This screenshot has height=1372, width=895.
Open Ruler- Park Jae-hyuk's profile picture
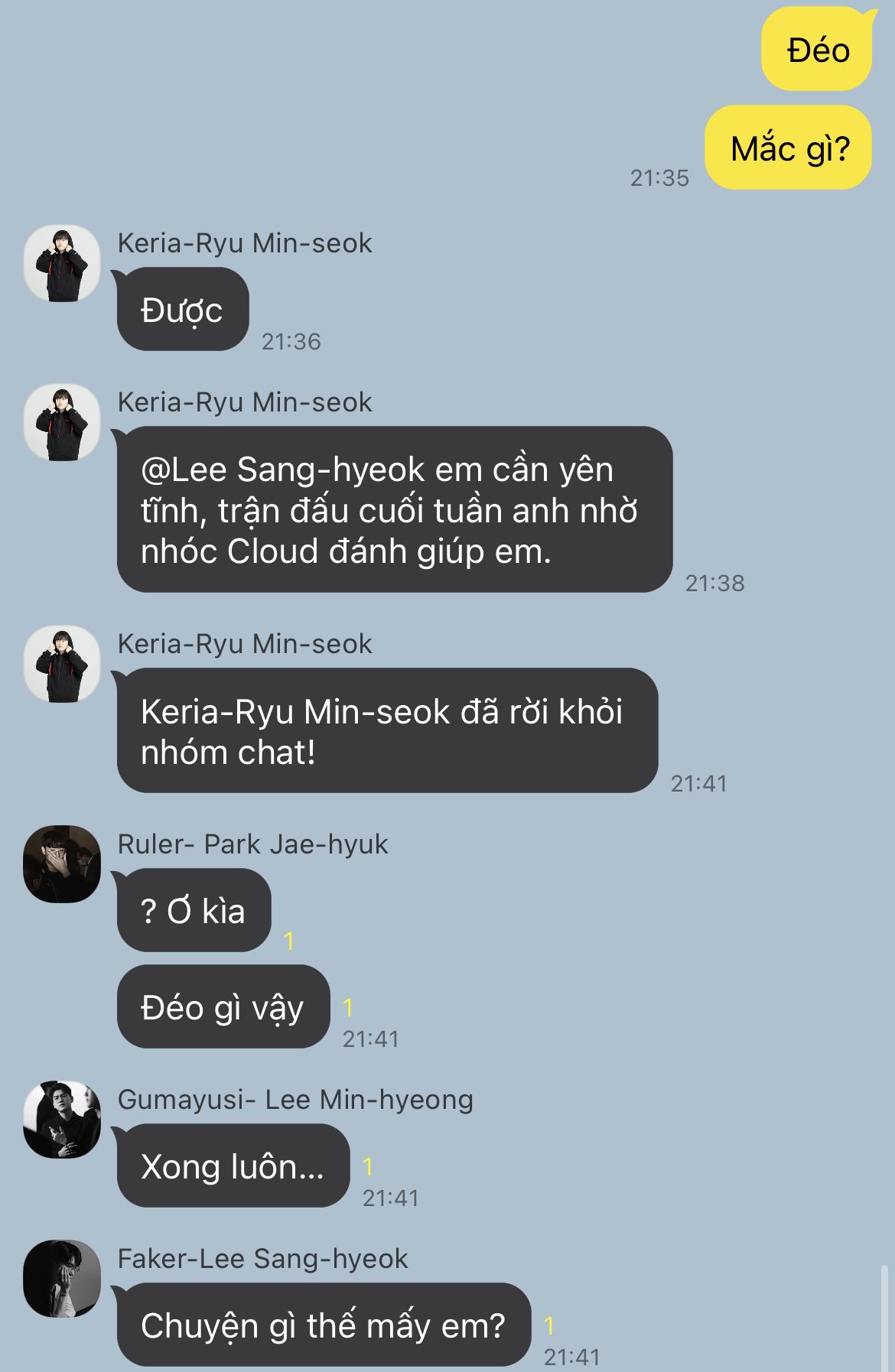[x=62, y=863]
